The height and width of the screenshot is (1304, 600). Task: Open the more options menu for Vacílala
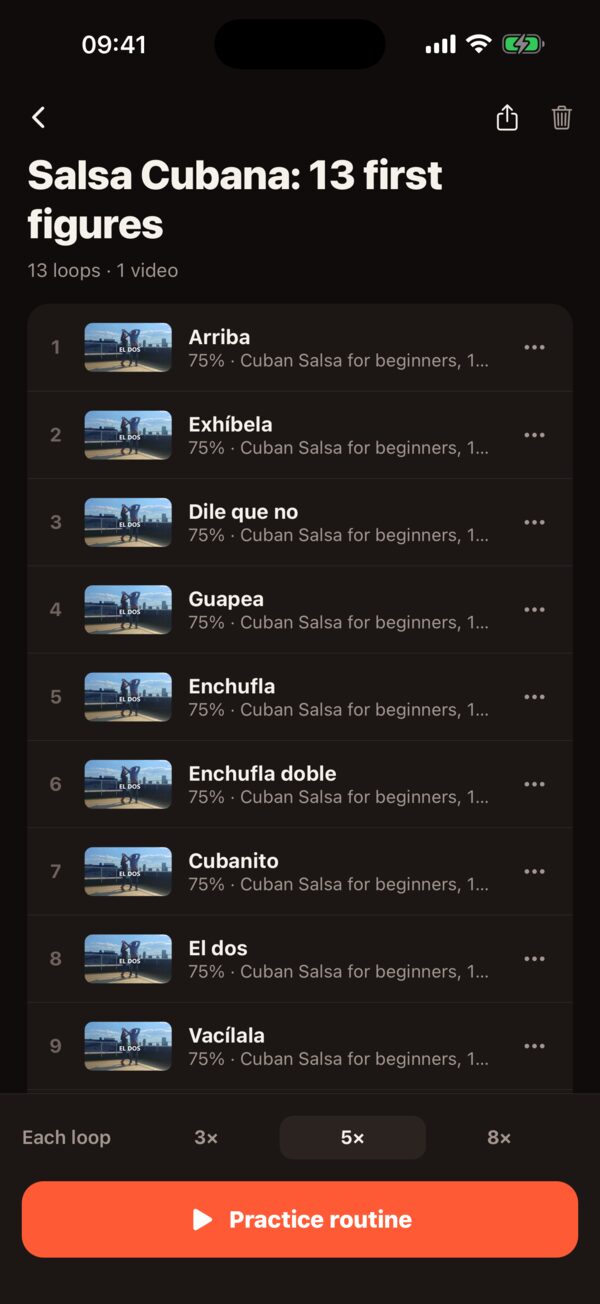pyautogui.click(x=535, y=1046)
